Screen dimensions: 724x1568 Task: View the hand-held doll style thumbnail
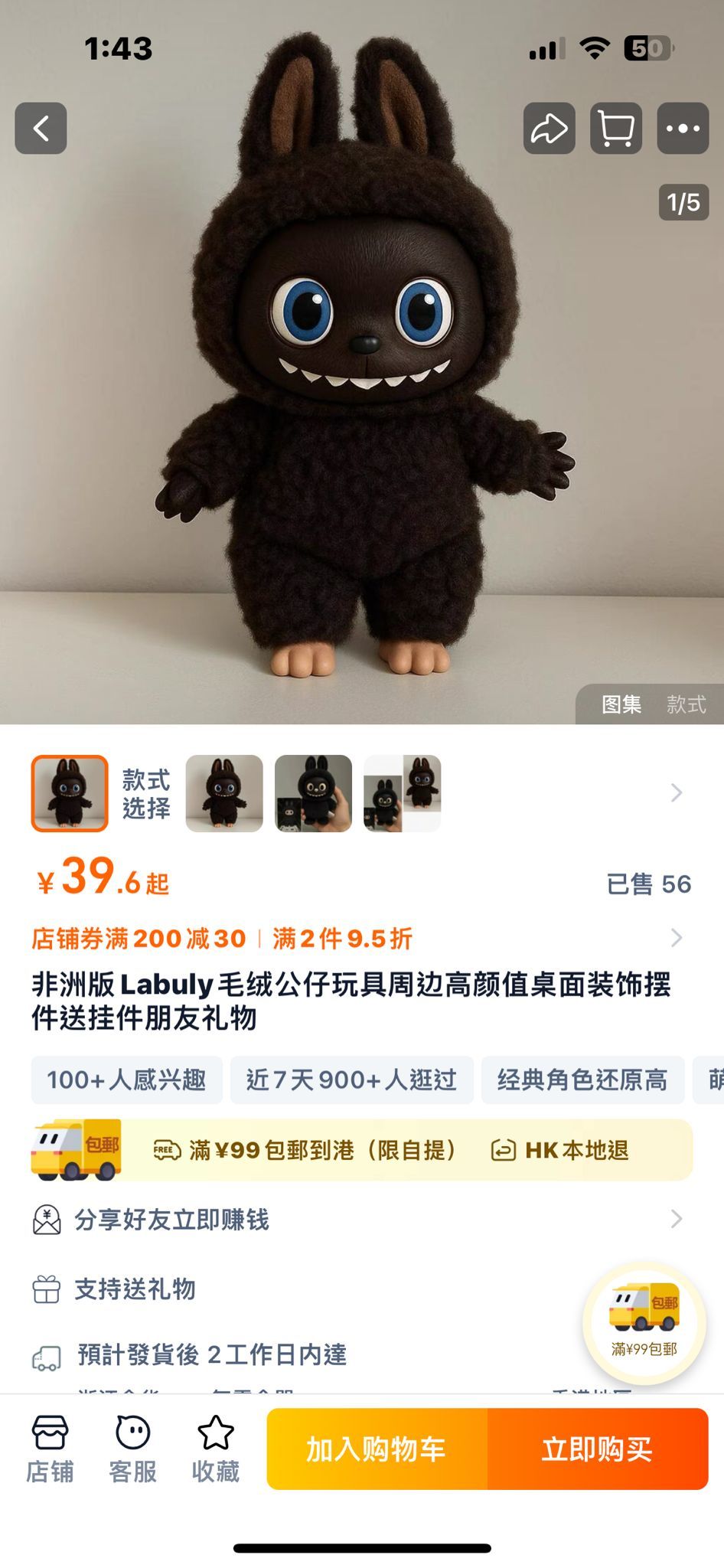pyautogui.click(x=313, y=793)
